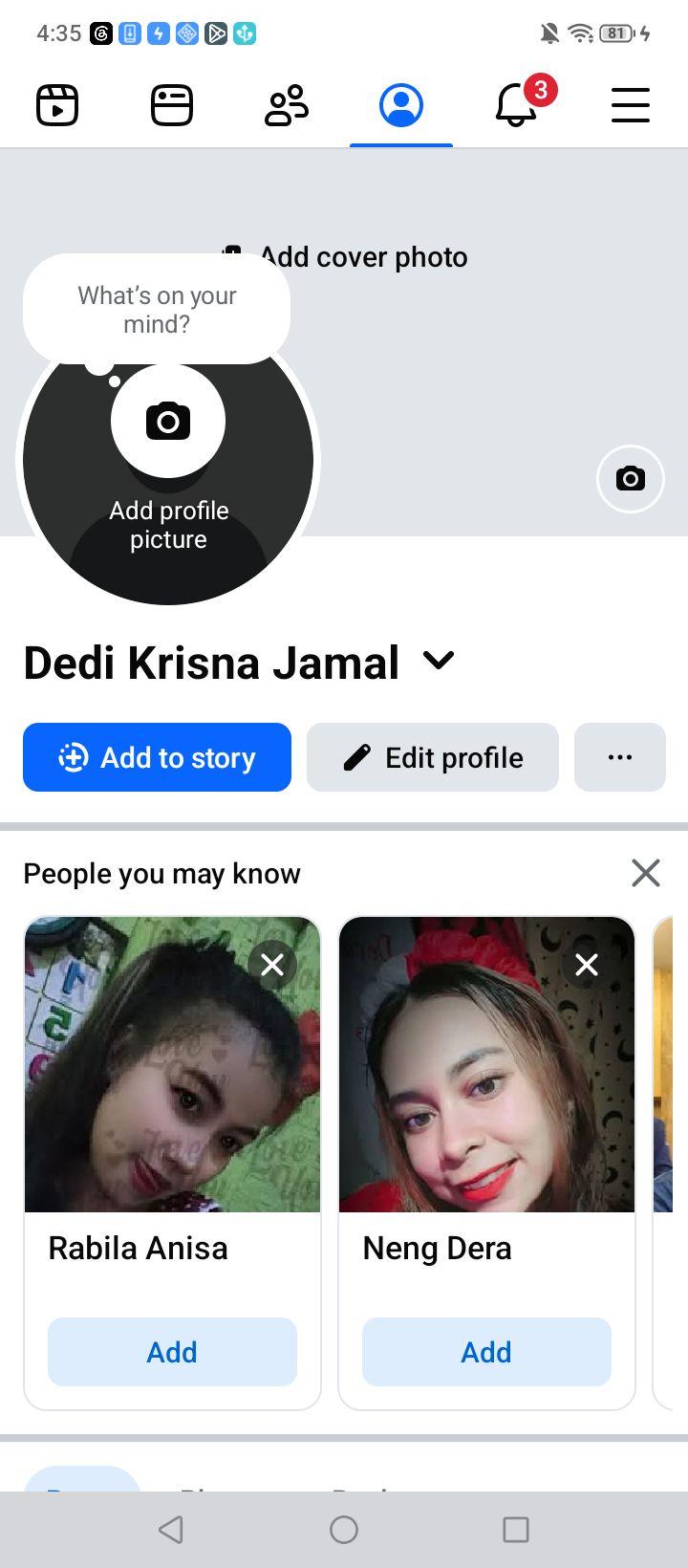Open the three-dot profile options button
Image resolution: width=688 pixels, height=1568 pixels.
coord(620,757)
